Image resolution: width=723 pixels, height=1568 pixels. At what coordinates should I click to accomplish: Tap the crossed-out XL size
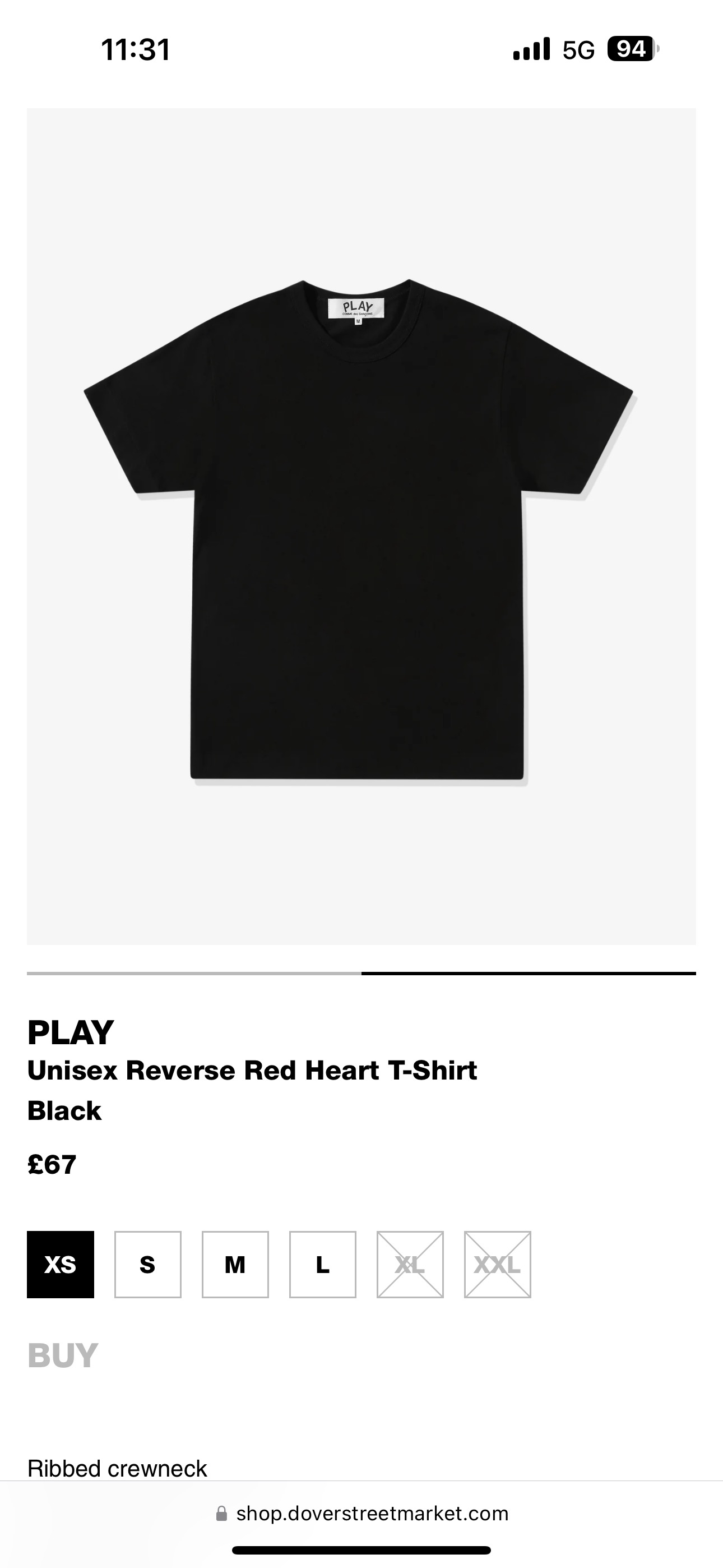coord(410,1264)
